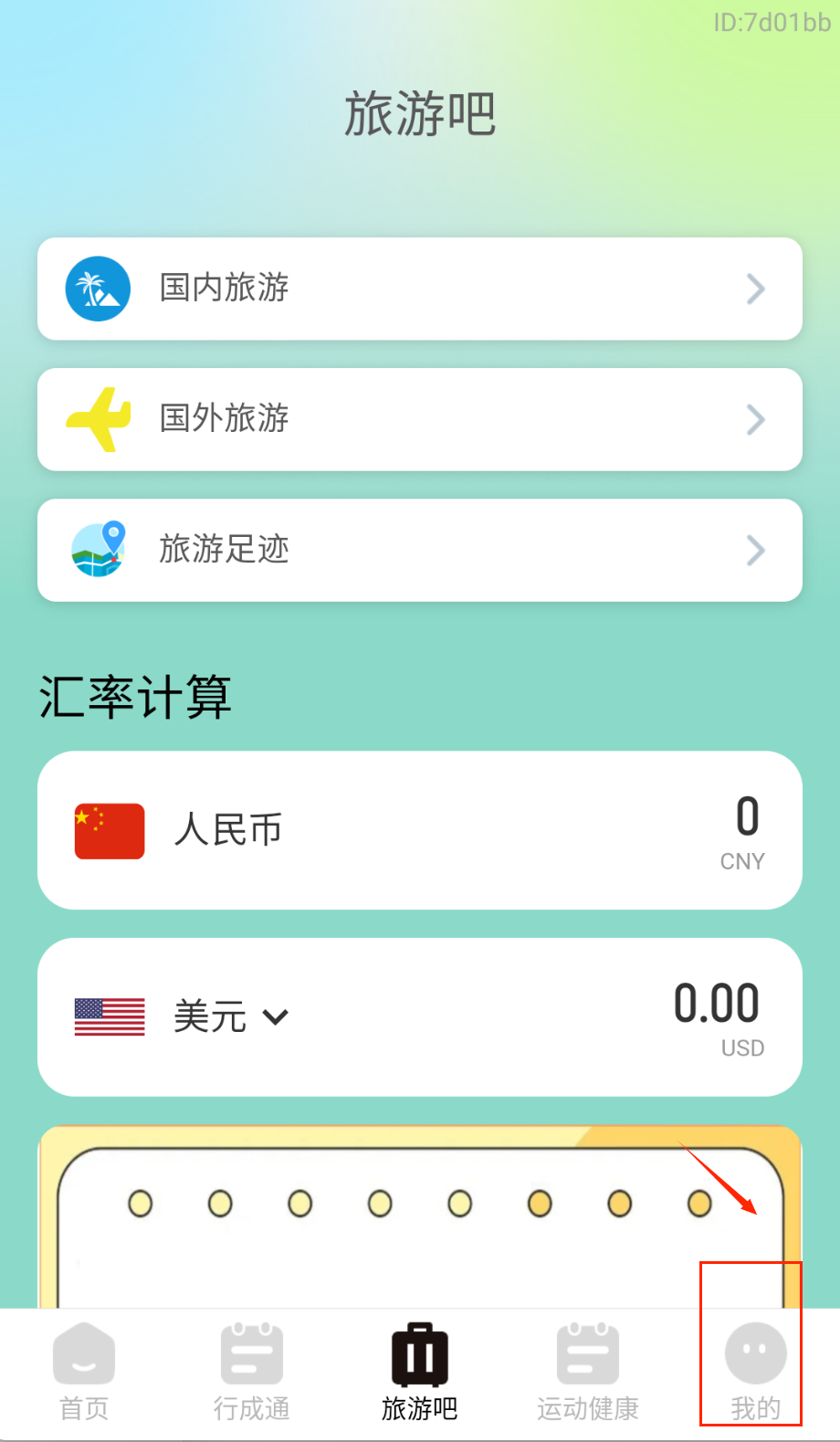Screen dimensions: 840x1442
Task: Open the 旅游足迹 row
Action: pos(419,550)
